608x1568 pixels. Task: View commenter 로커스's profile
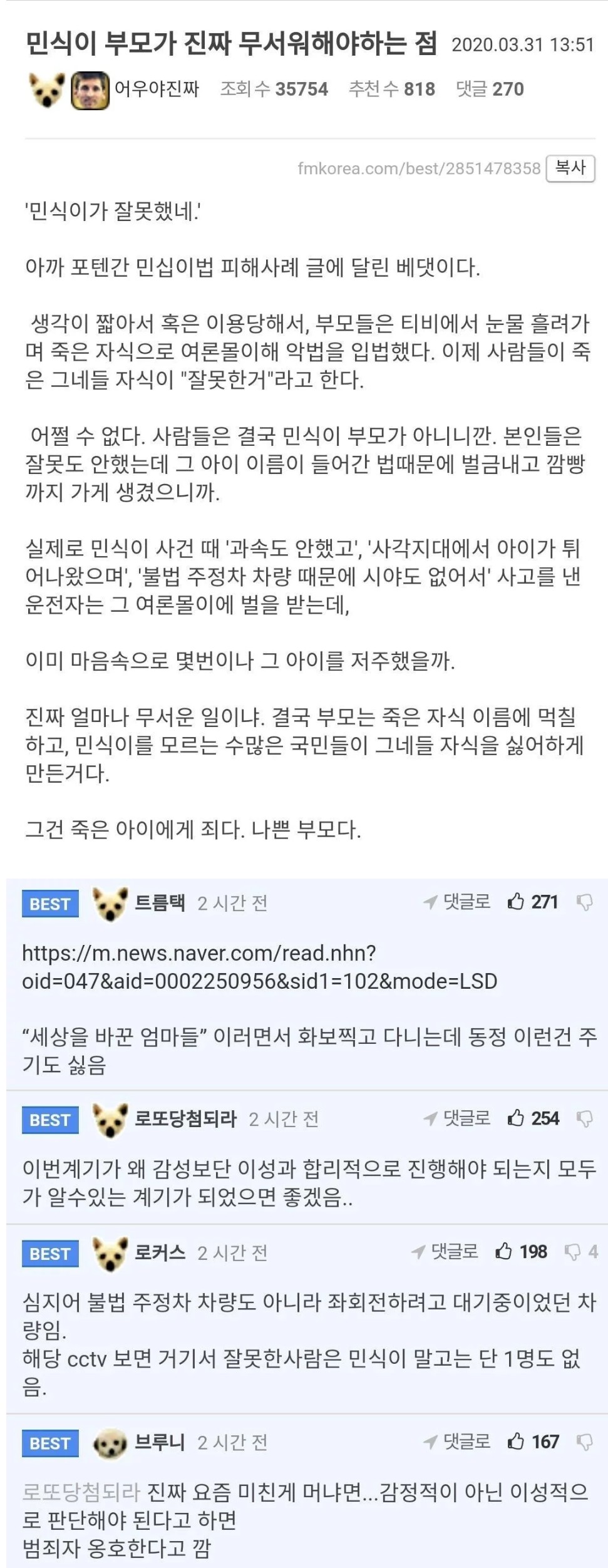coord(160,1252)
